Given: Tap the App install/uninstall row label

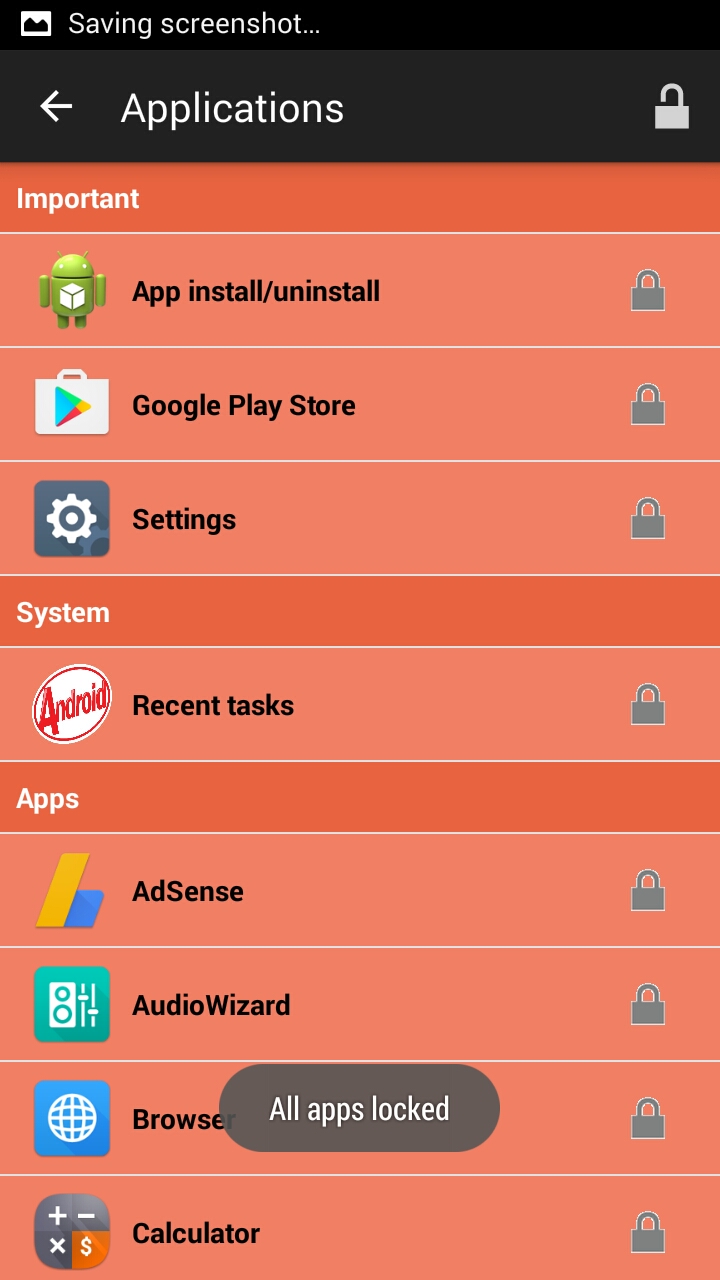Looking at the screenshot, I should 255,290.
